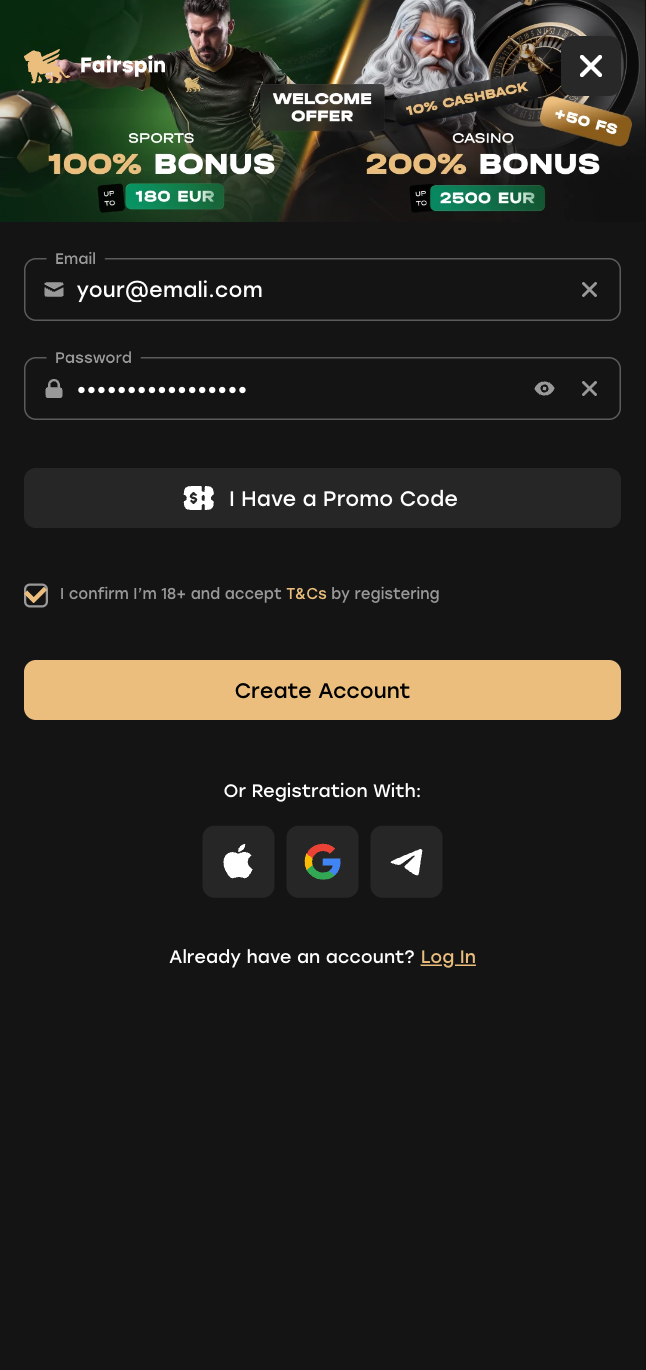Tap Create Account button
This screenshot has width=646, height=1370.
pos(322,690)
